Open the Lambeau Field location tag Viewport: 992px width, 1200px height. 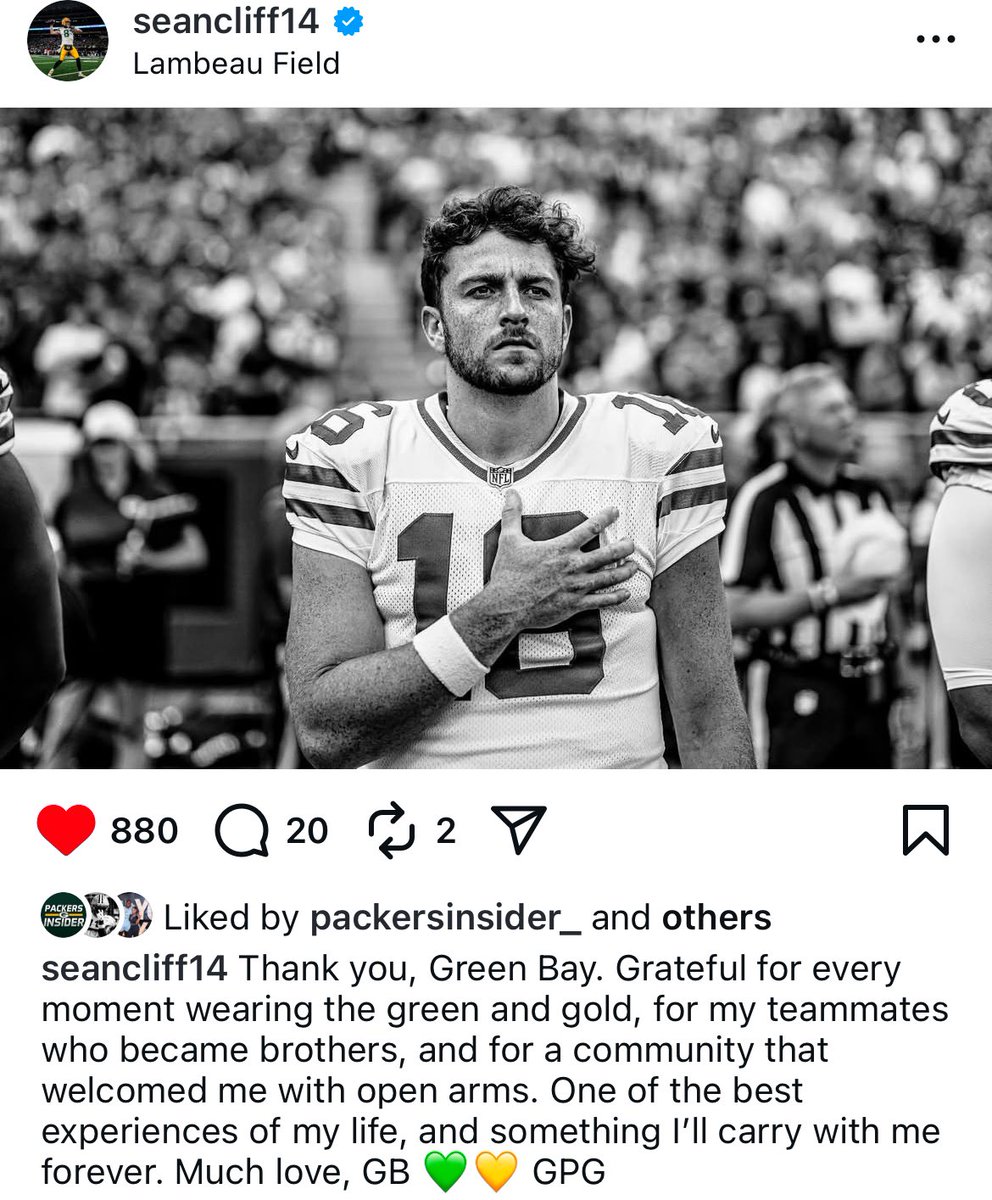(x=236, y=64)
